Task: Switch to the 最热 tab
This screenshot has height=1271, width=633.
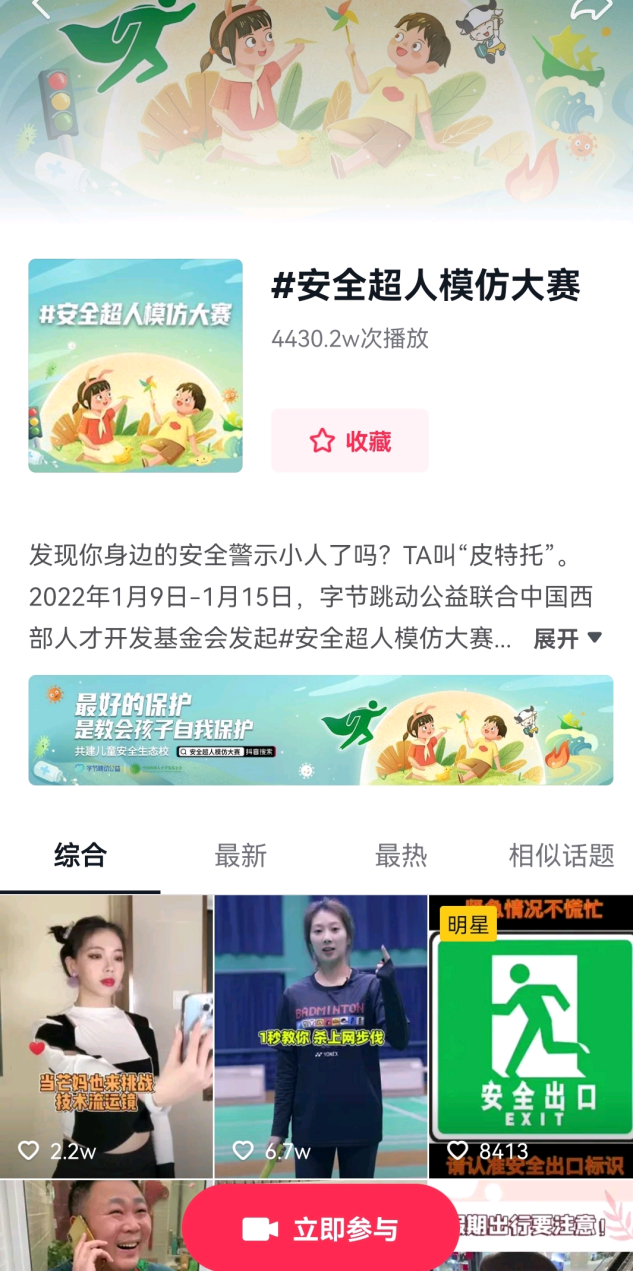Action: pos(401,856)
